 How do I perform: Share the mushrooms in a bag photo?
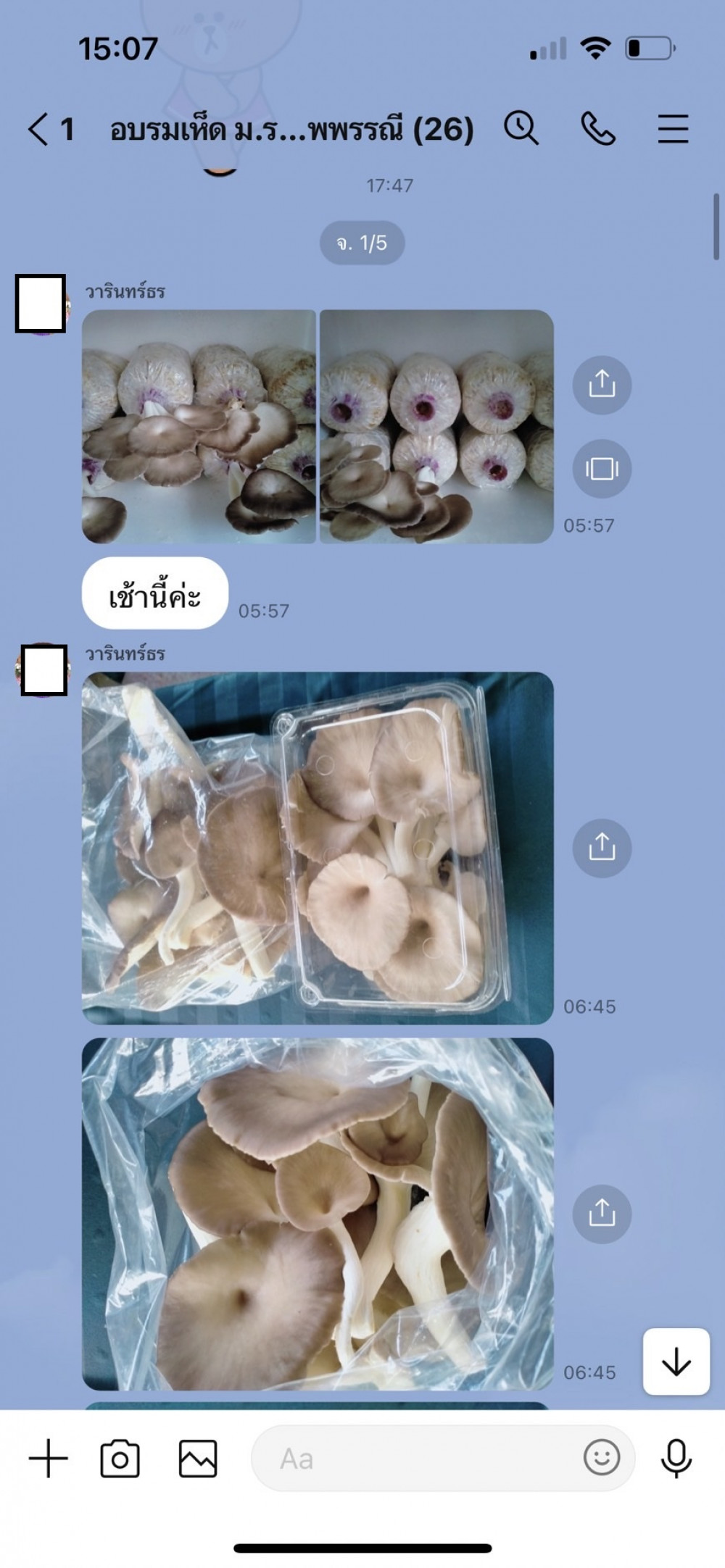pos(602,1214)
